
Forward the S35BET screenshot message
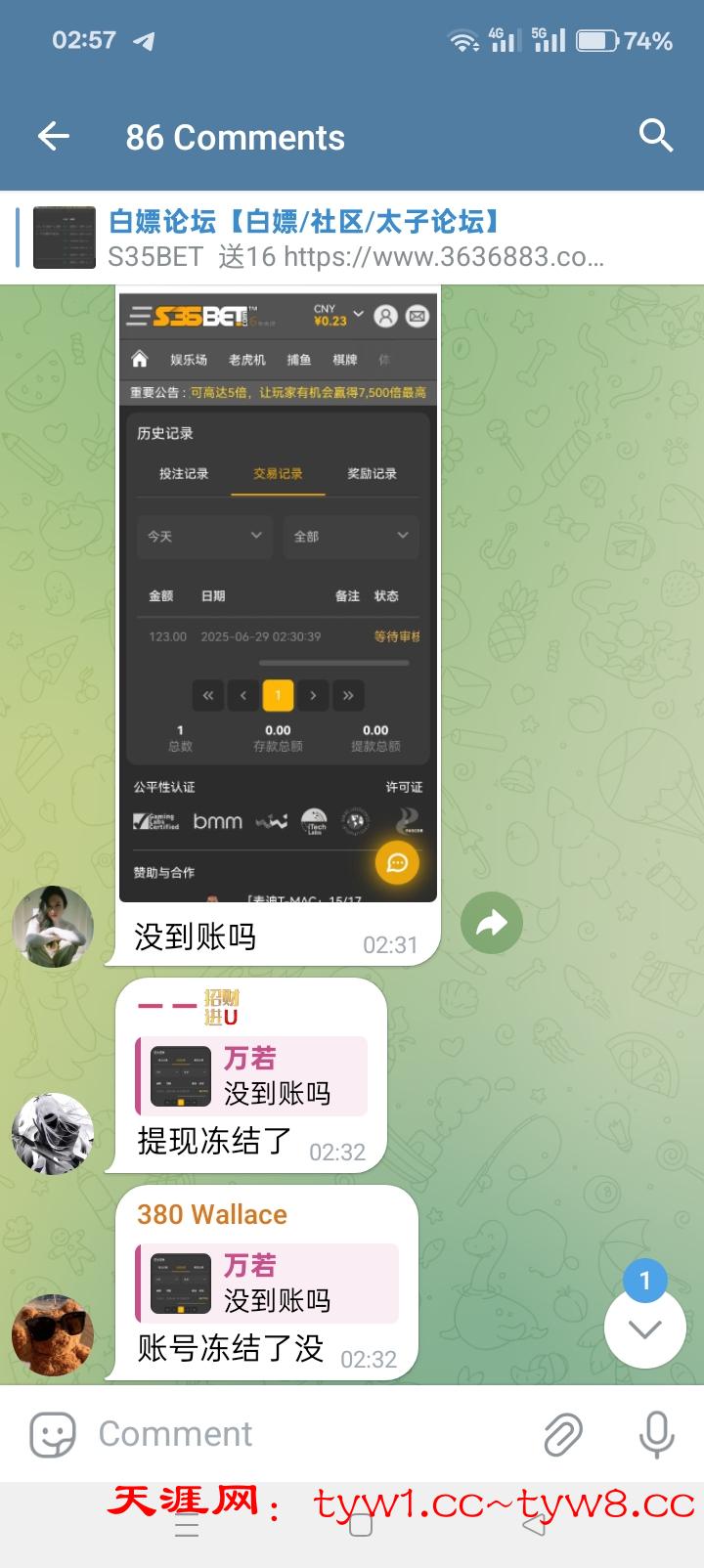click(x=491, y=923)
